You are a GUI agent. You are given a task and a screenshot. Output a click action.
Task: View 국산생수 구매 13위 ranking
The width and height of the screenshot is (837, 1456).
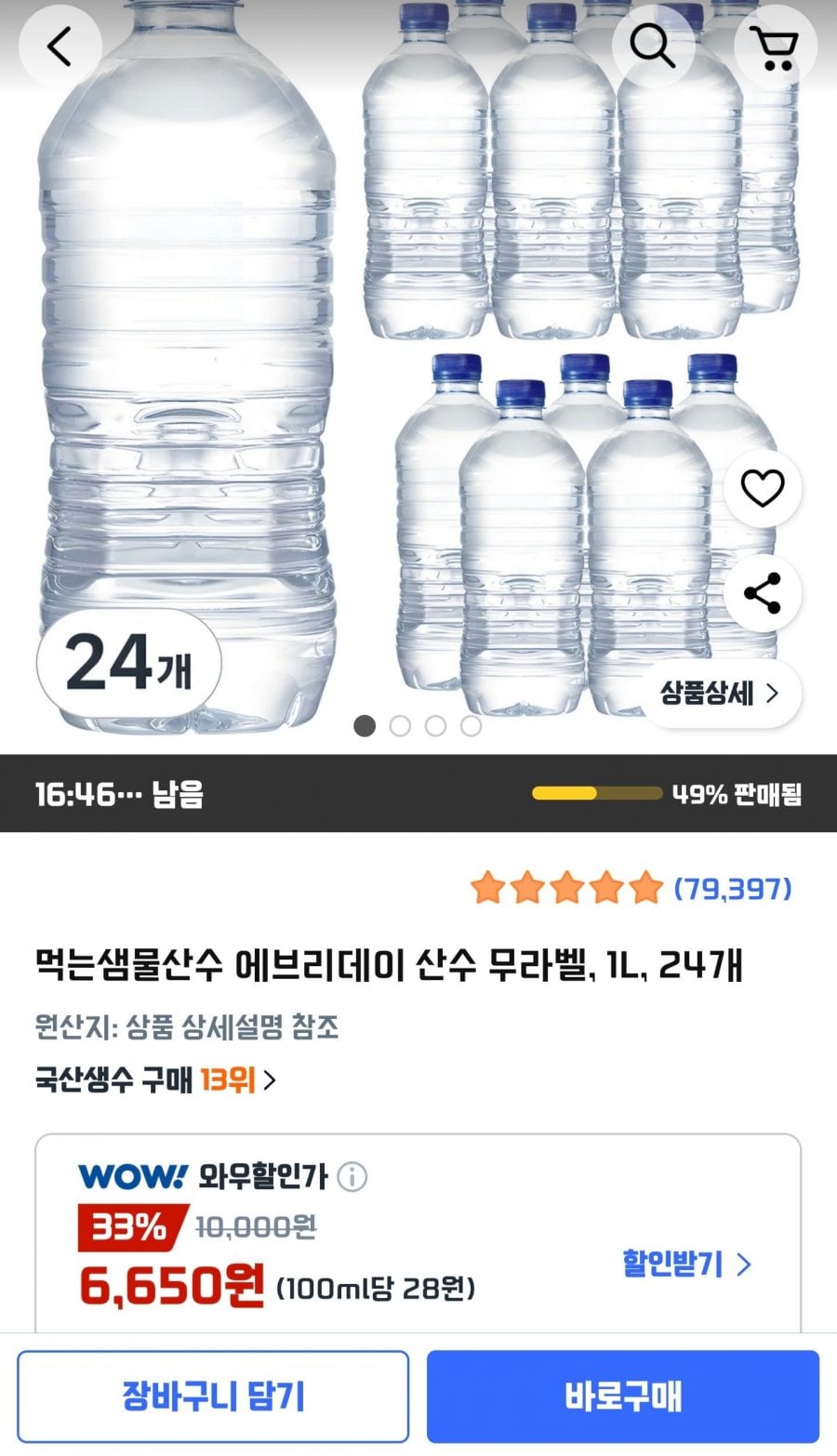tap(155, 1080)
